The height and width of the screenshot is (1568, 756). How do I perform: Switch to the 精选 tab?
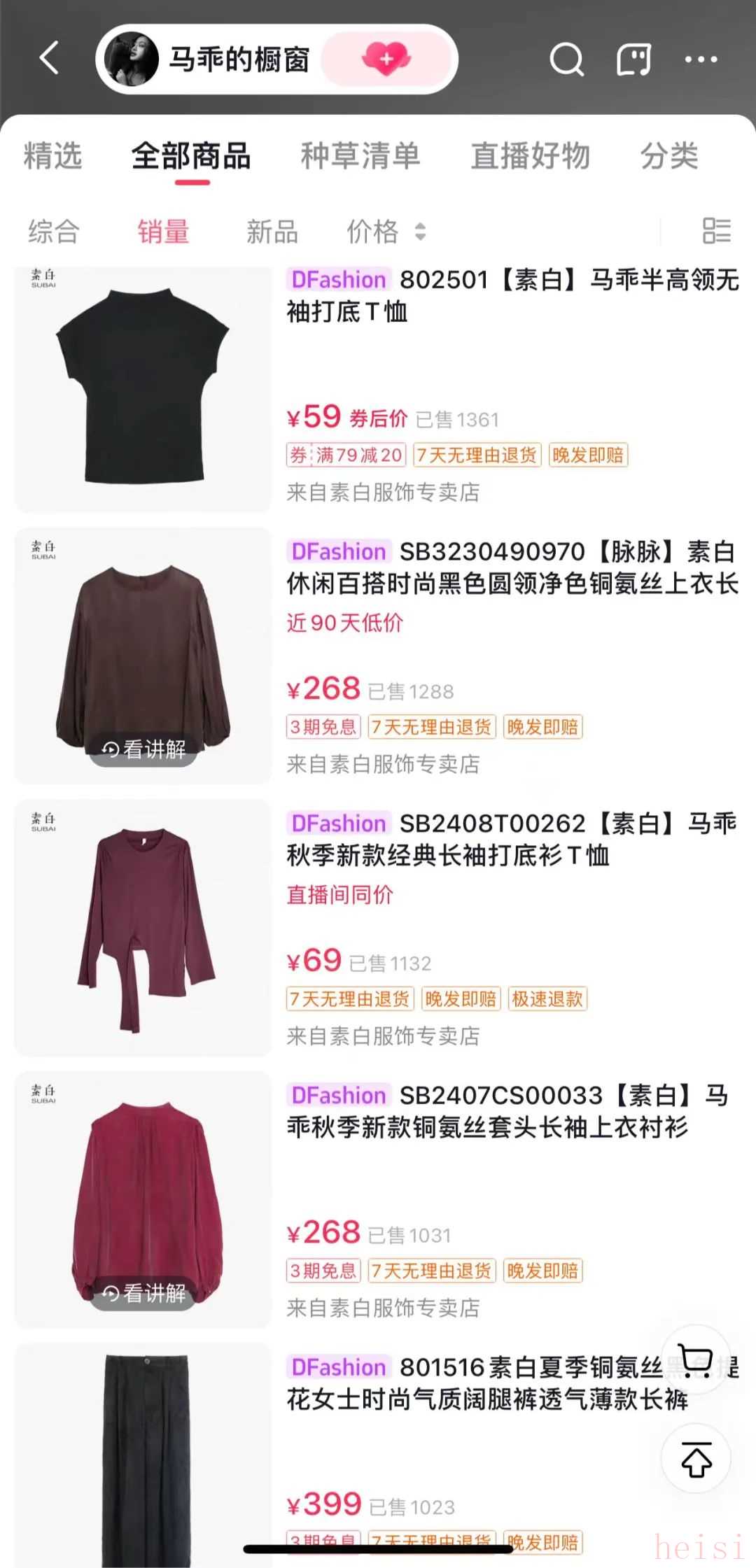point(53,155)
